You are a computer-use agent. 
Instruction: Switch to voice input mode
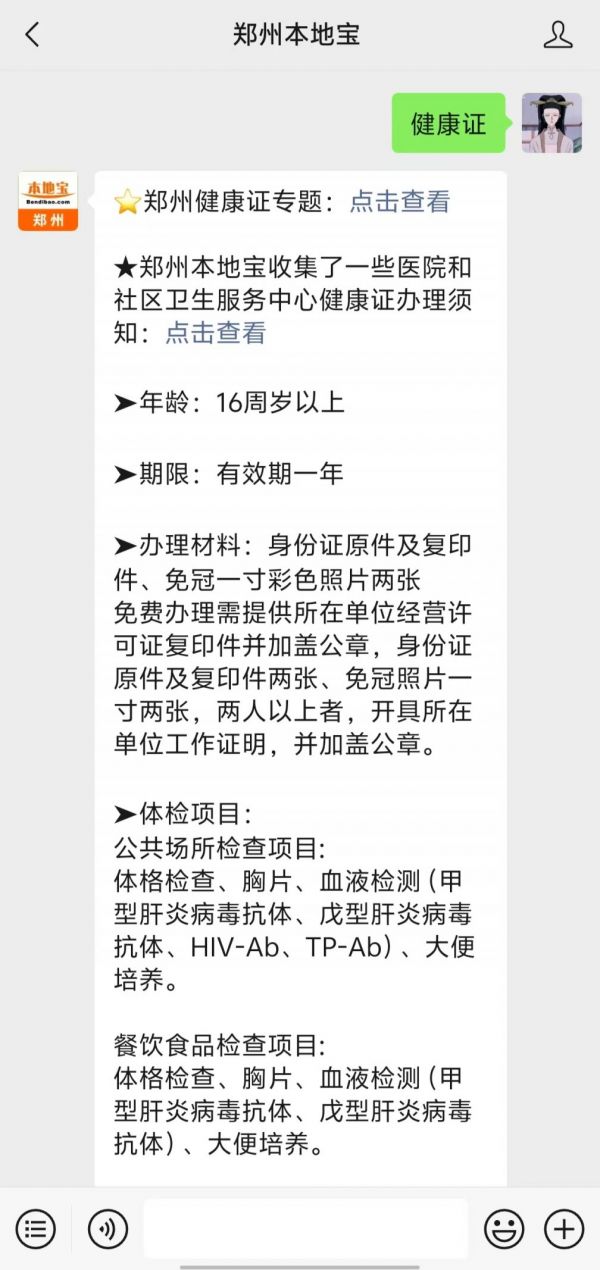click(108, 1228)
